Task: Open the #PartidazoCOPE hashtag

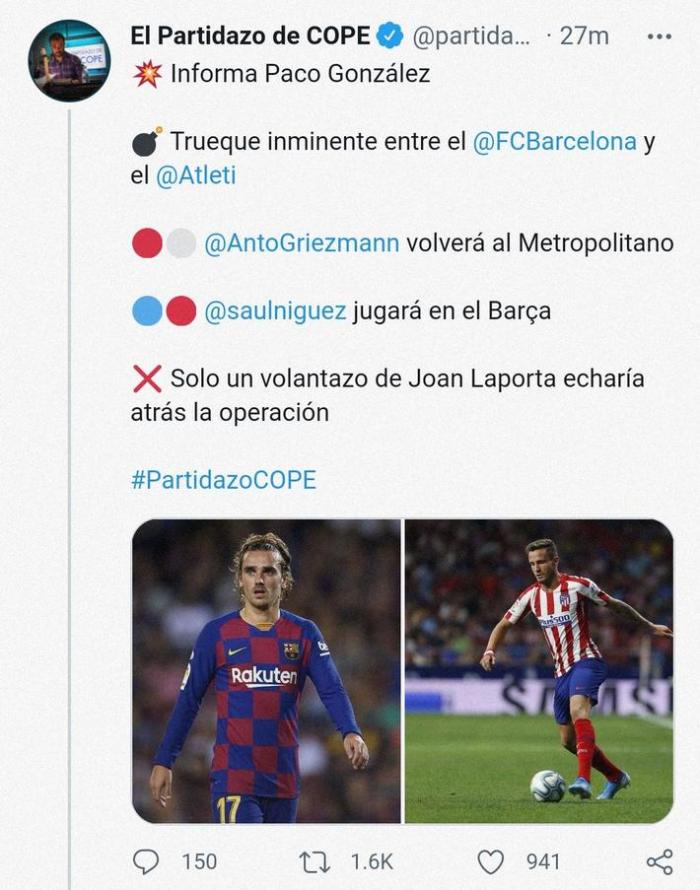Action: pos(223,479)
